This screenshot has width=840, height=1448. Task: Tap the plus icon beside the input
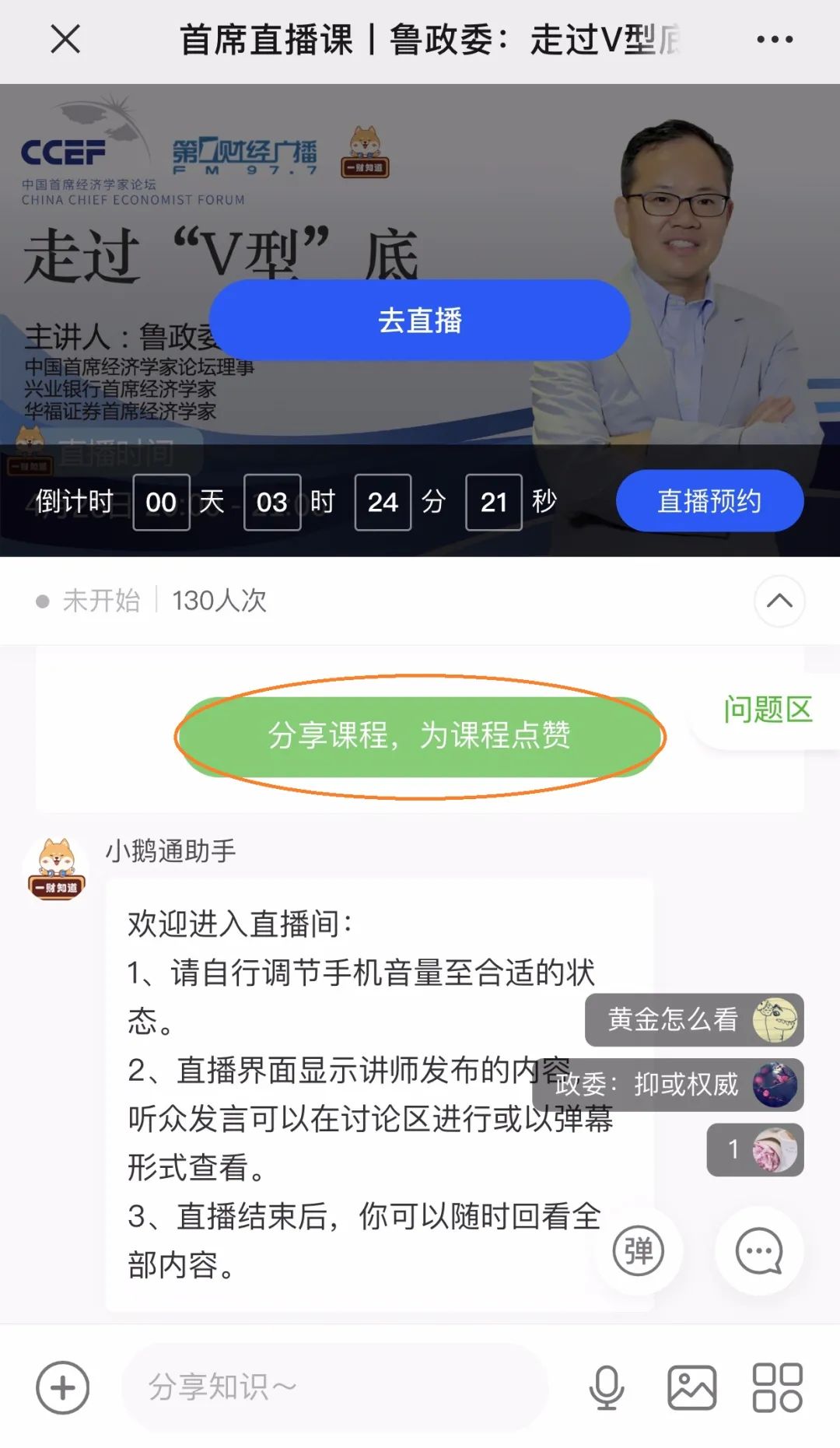point(61,1389)
